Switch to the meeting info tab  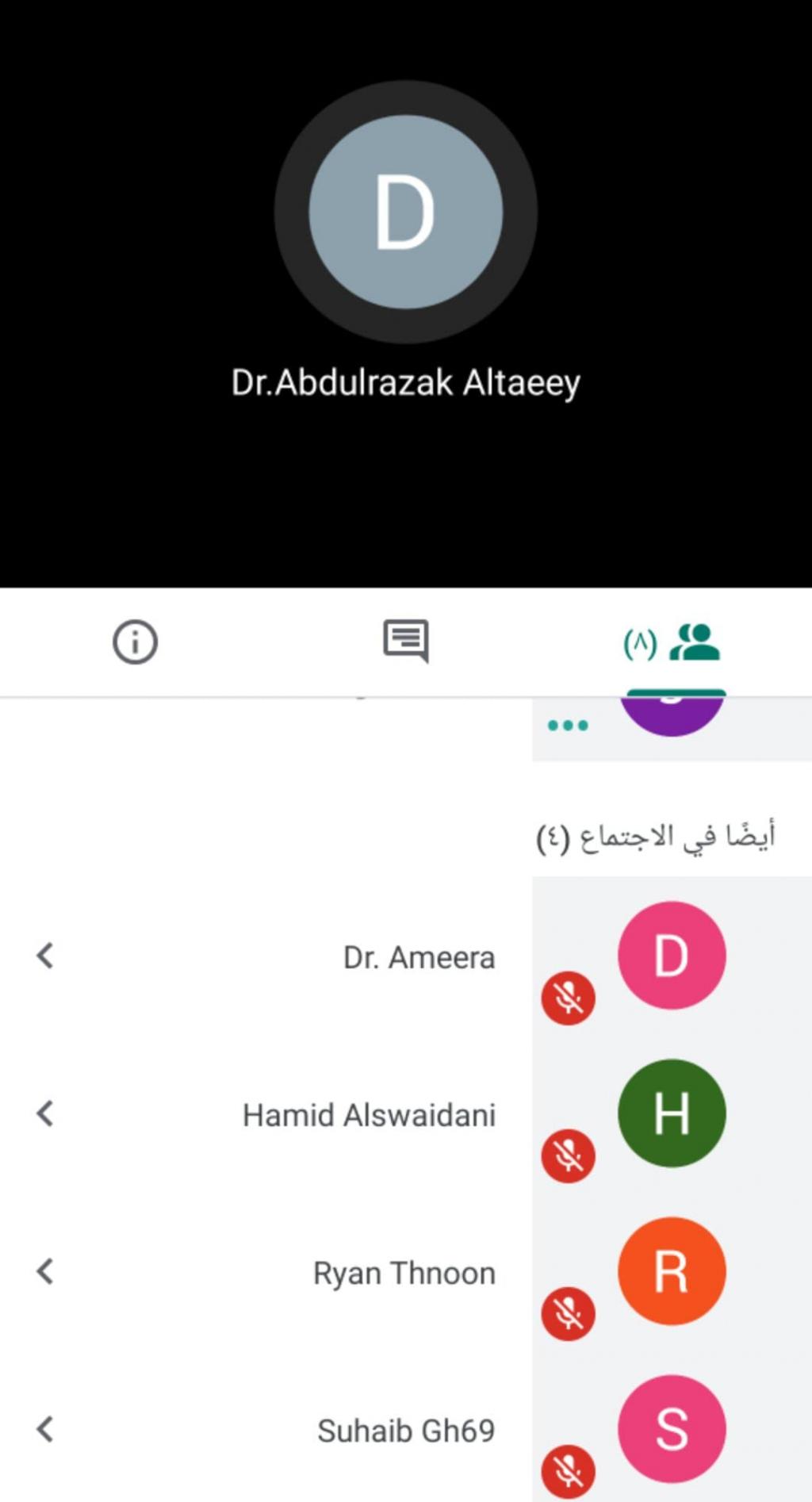click(x=135, y=642)
